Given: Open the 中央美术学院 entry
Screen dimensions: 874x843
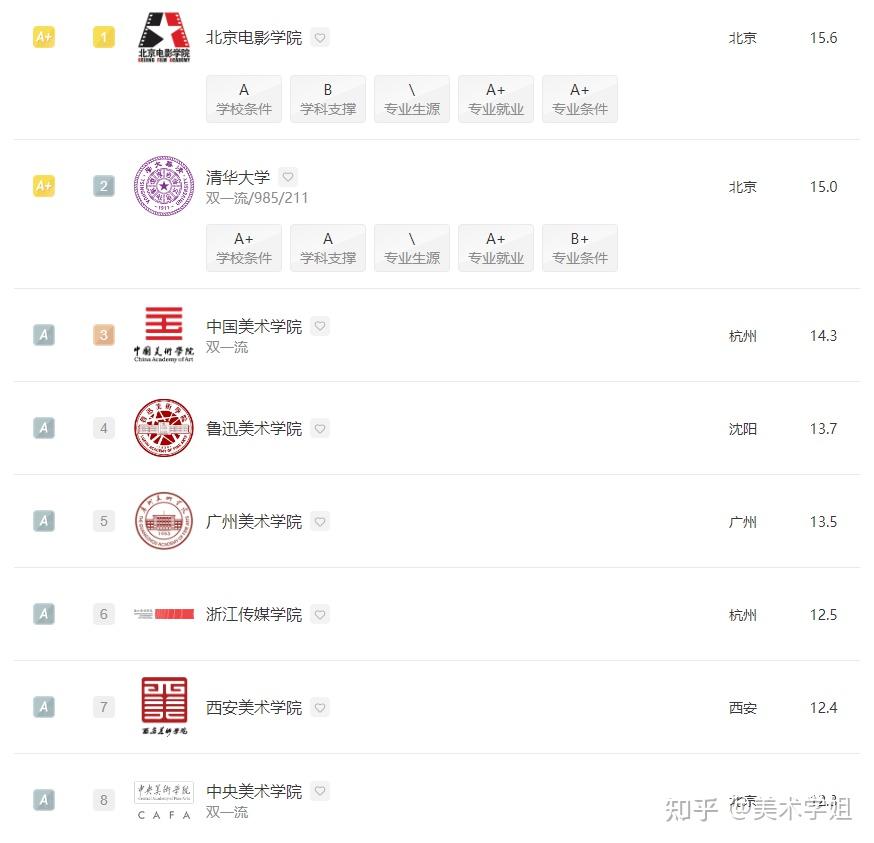Looking at the screenshot, I should 253,791.
